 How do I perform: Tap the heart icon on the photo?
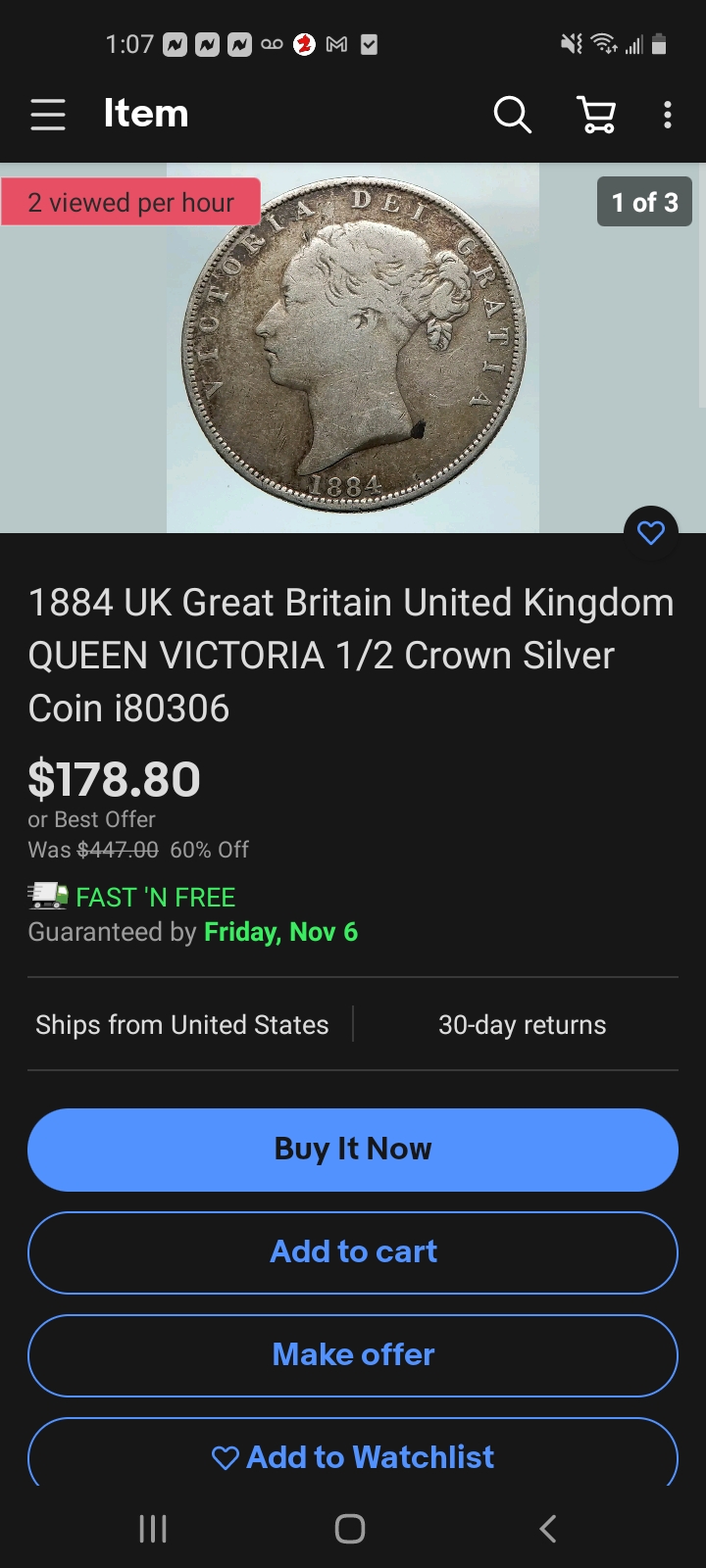point(651,532)
